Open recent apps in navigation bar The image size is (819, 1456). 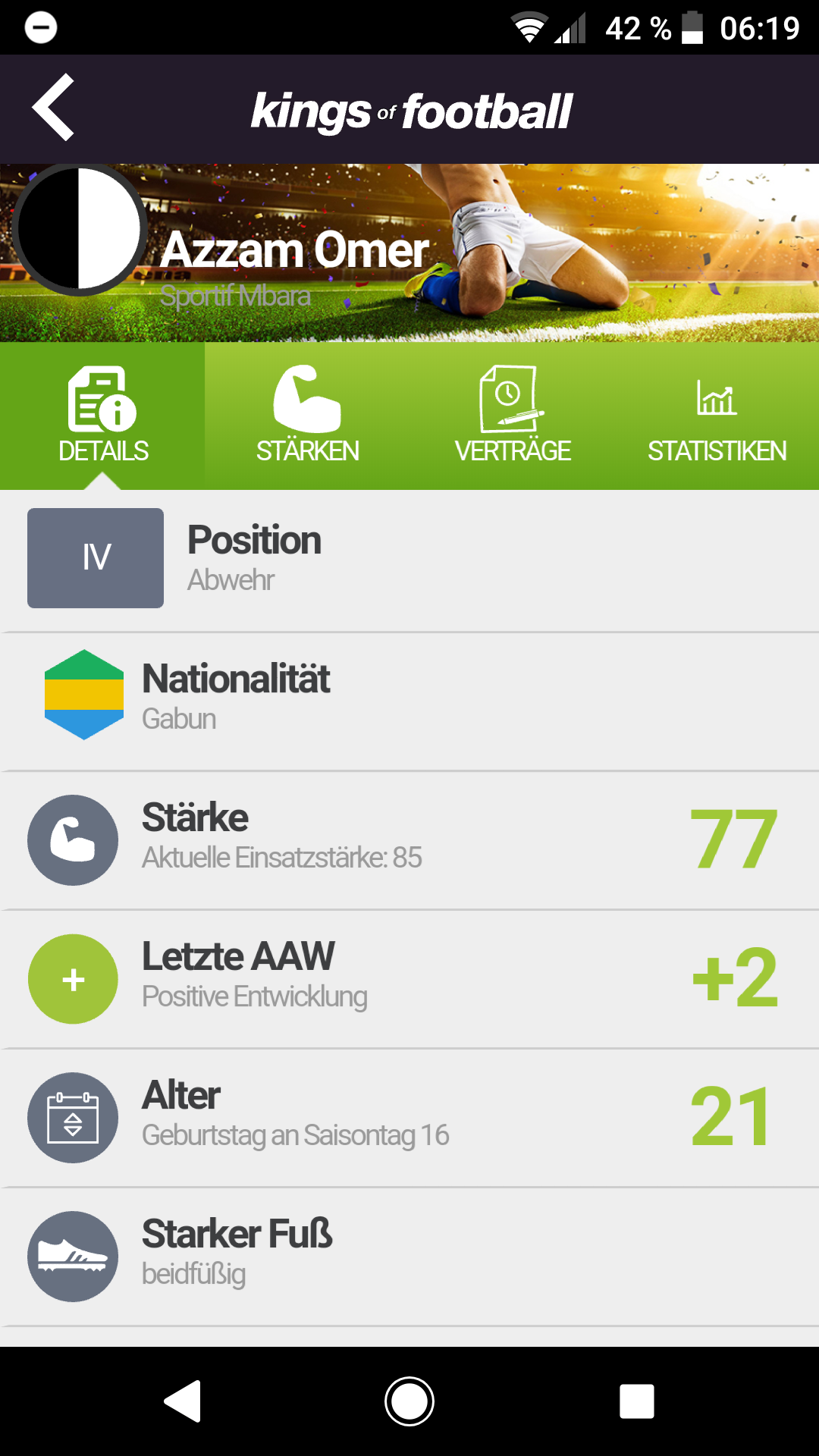coord(636,1401)
